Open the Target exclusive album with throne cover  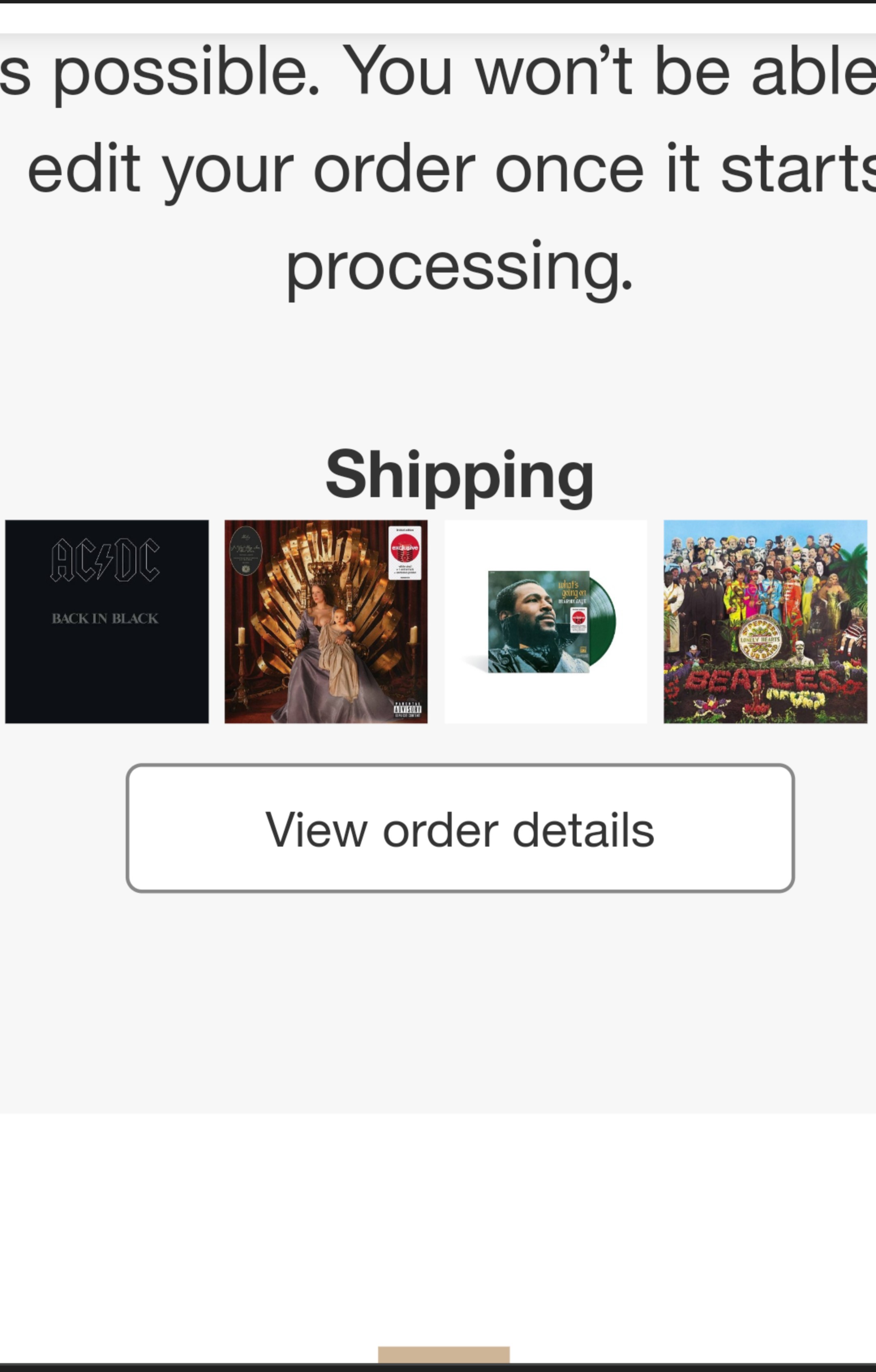pos(326,622)
